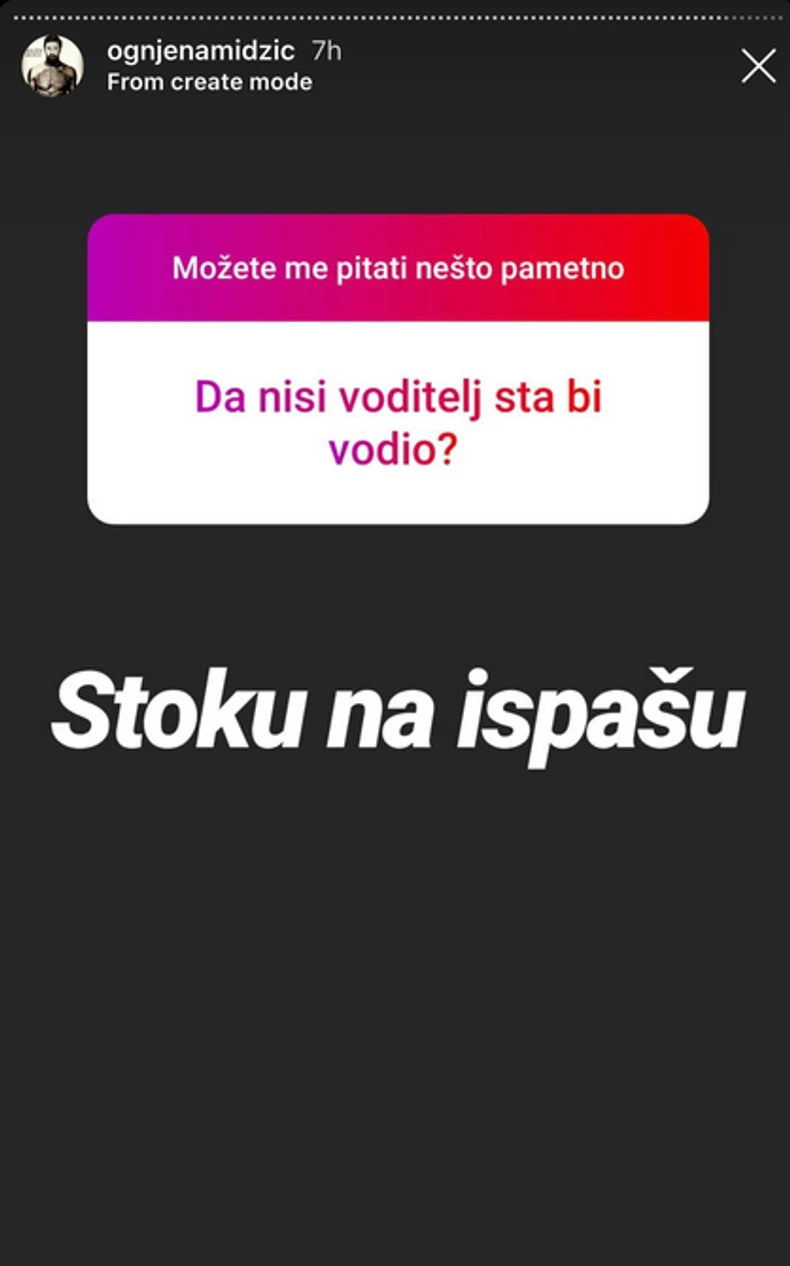Tap the story header area
The image size is (790, 1266).
click(x=200, y=65)
